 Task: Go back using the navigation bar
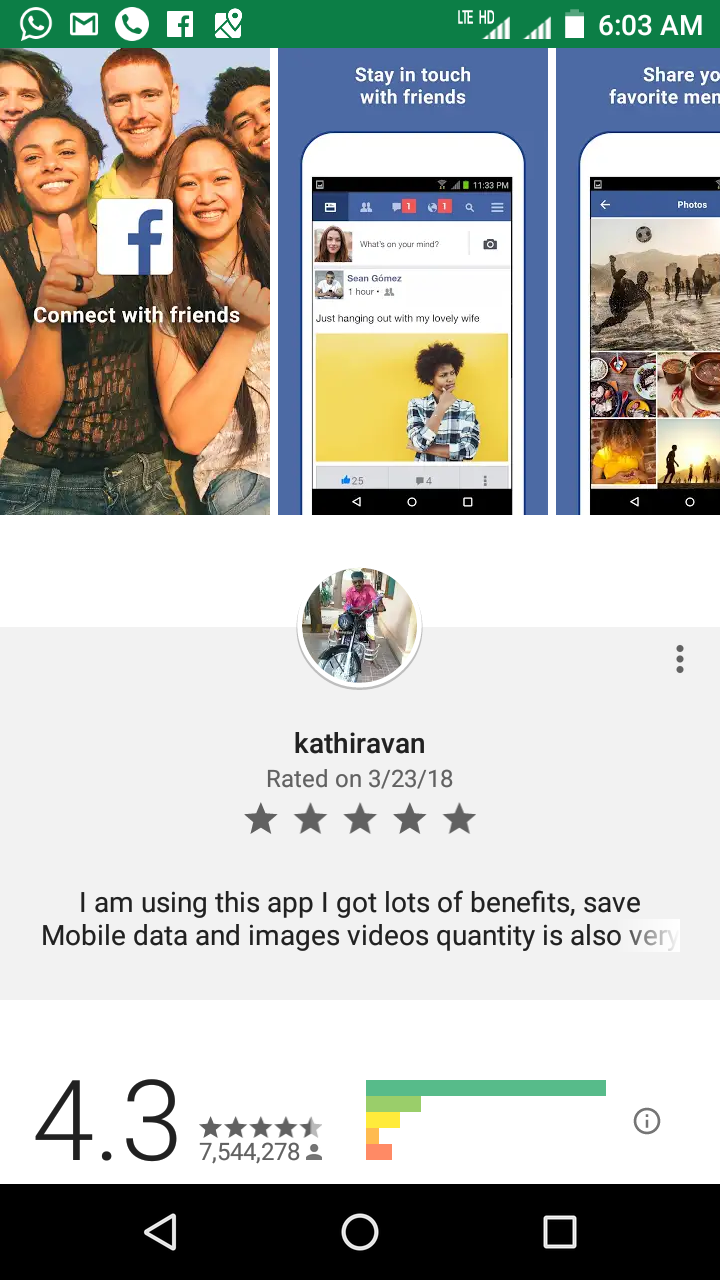tap(160, 1232)
